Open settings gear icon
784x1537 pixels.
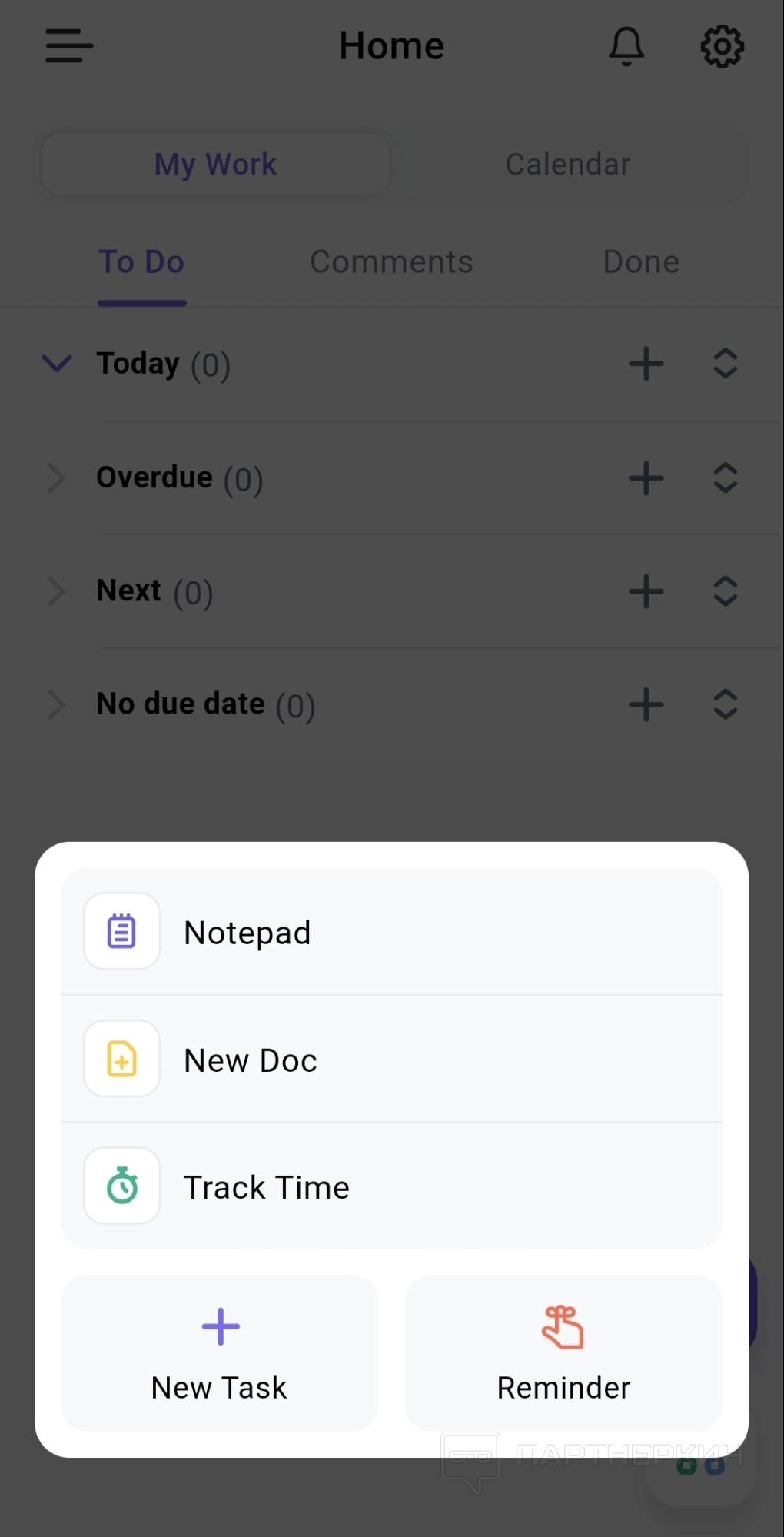click(x=722, y=46)
